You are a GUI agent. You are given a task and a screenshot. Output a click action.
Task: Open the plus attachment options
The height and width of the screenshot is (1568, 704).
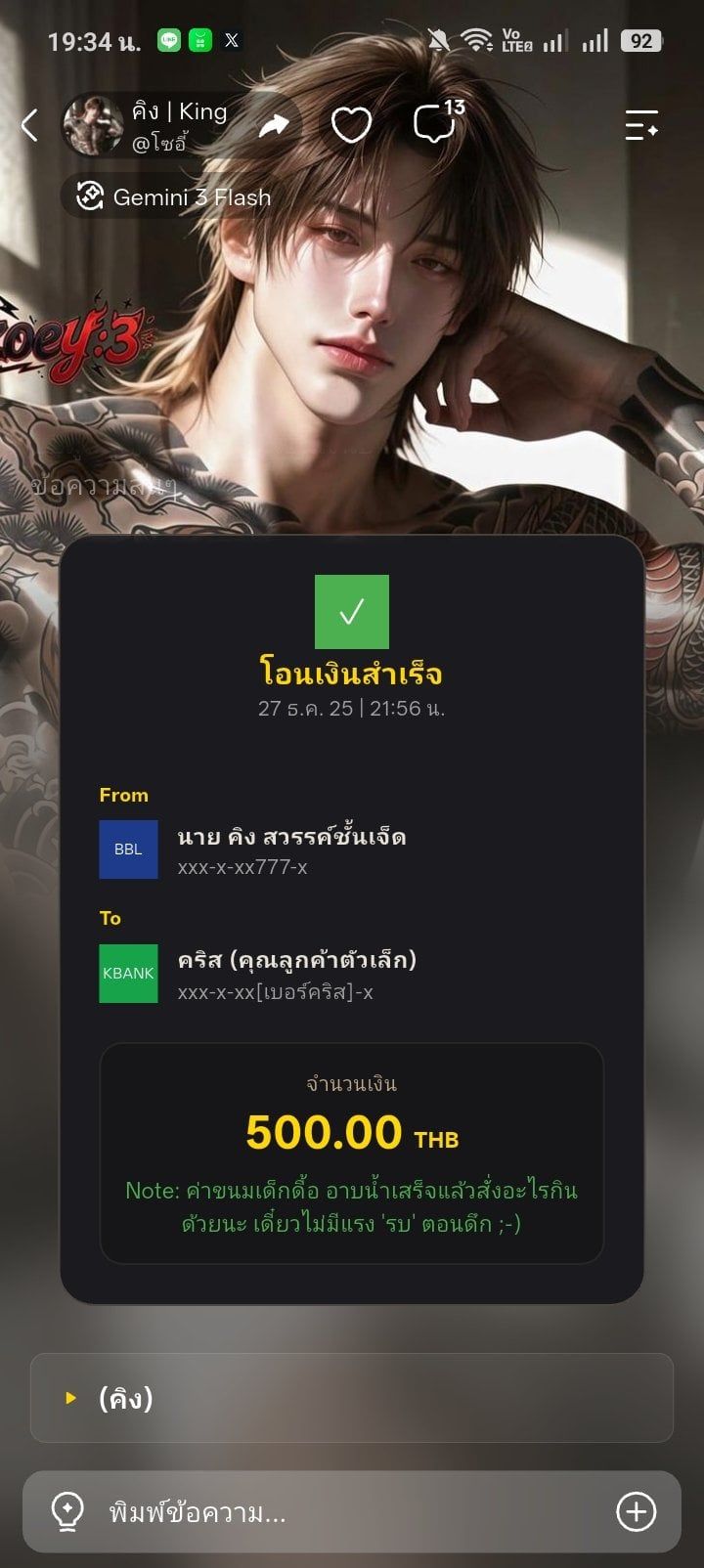tap(636, 1512)
